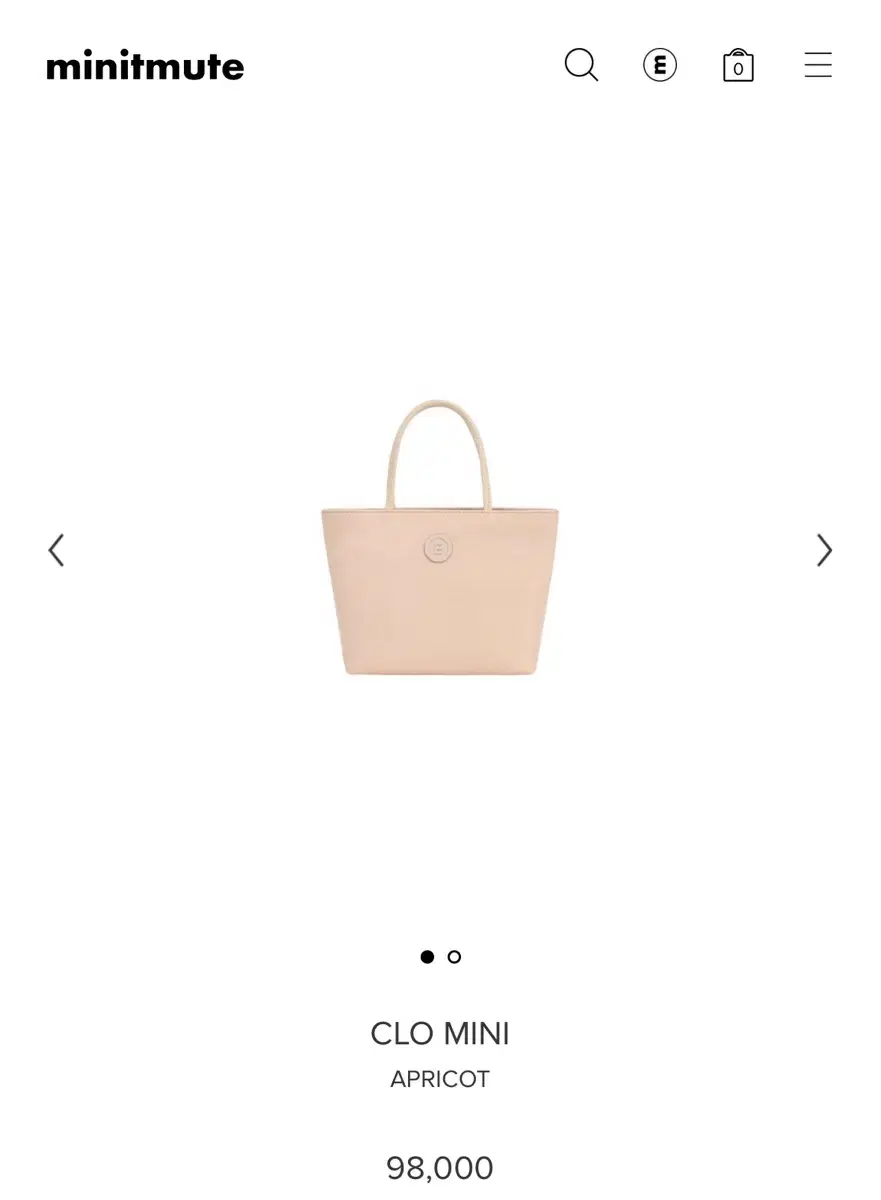The height and width of the screenshot is (1200, 881).
Task: Open the hamburger navigation menu
Action: coord(818,65)
